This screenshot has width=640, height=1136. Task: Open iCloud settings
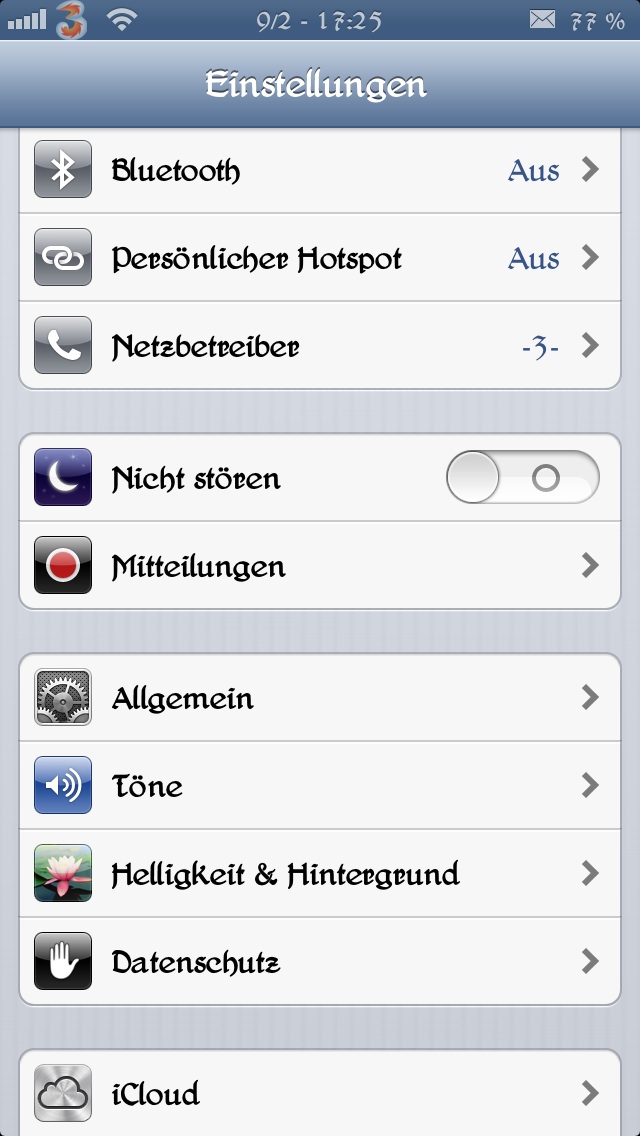click(x=320, y=1093)
